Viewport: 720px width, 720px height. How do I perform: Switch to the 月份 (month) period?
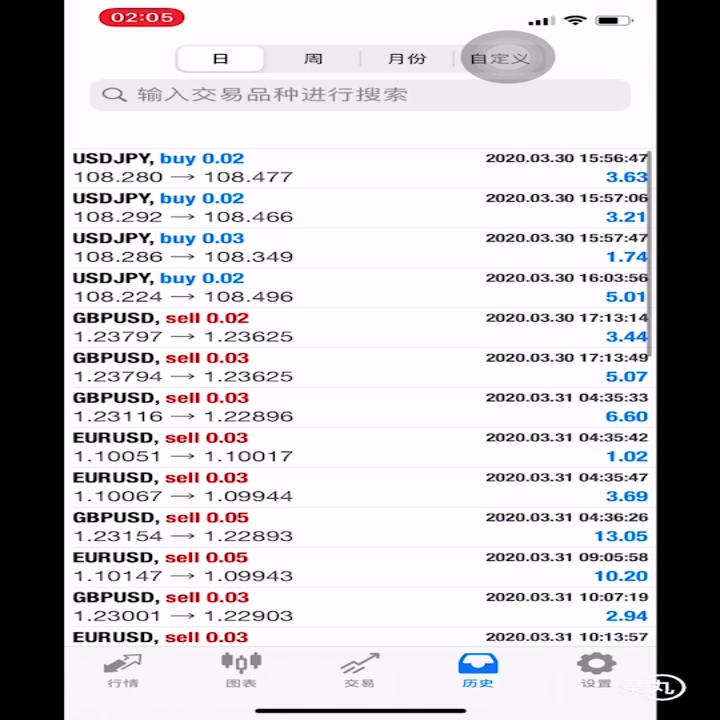pos(407,59)
